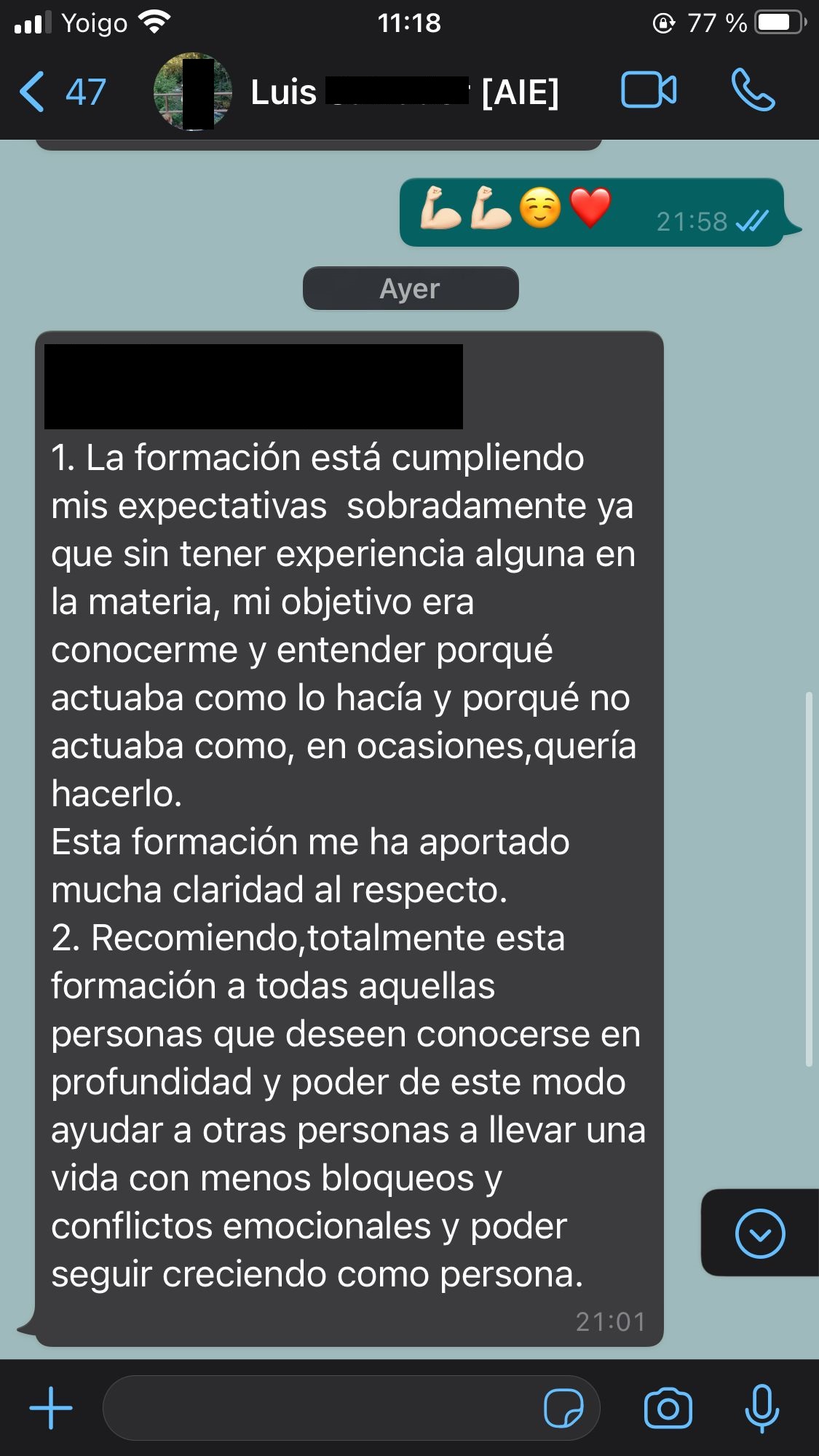Start a video call with Luis
The image size is (819, 1456).
(x=648, y=91)
